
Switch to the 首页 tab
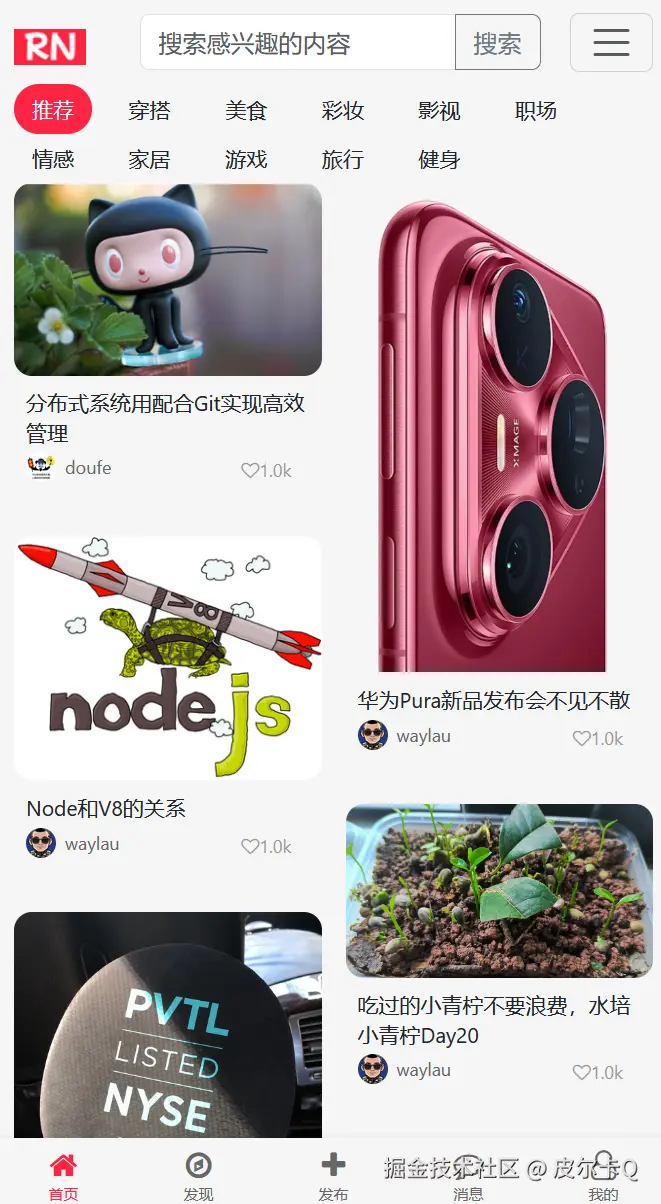click(x=63, y=1175)
